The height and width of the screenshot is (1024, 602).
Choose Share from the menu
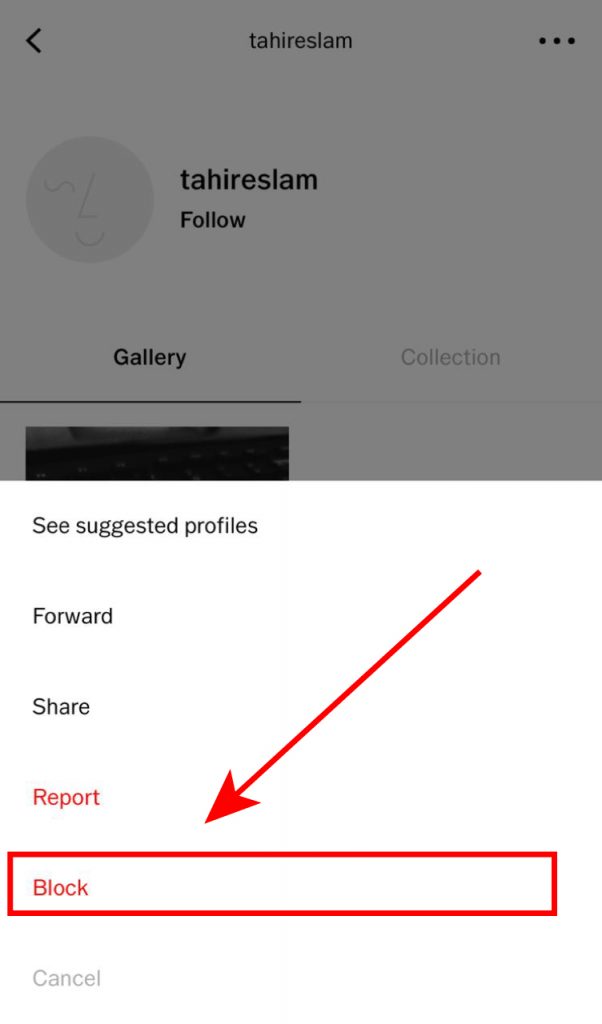(x=61, y=707)
